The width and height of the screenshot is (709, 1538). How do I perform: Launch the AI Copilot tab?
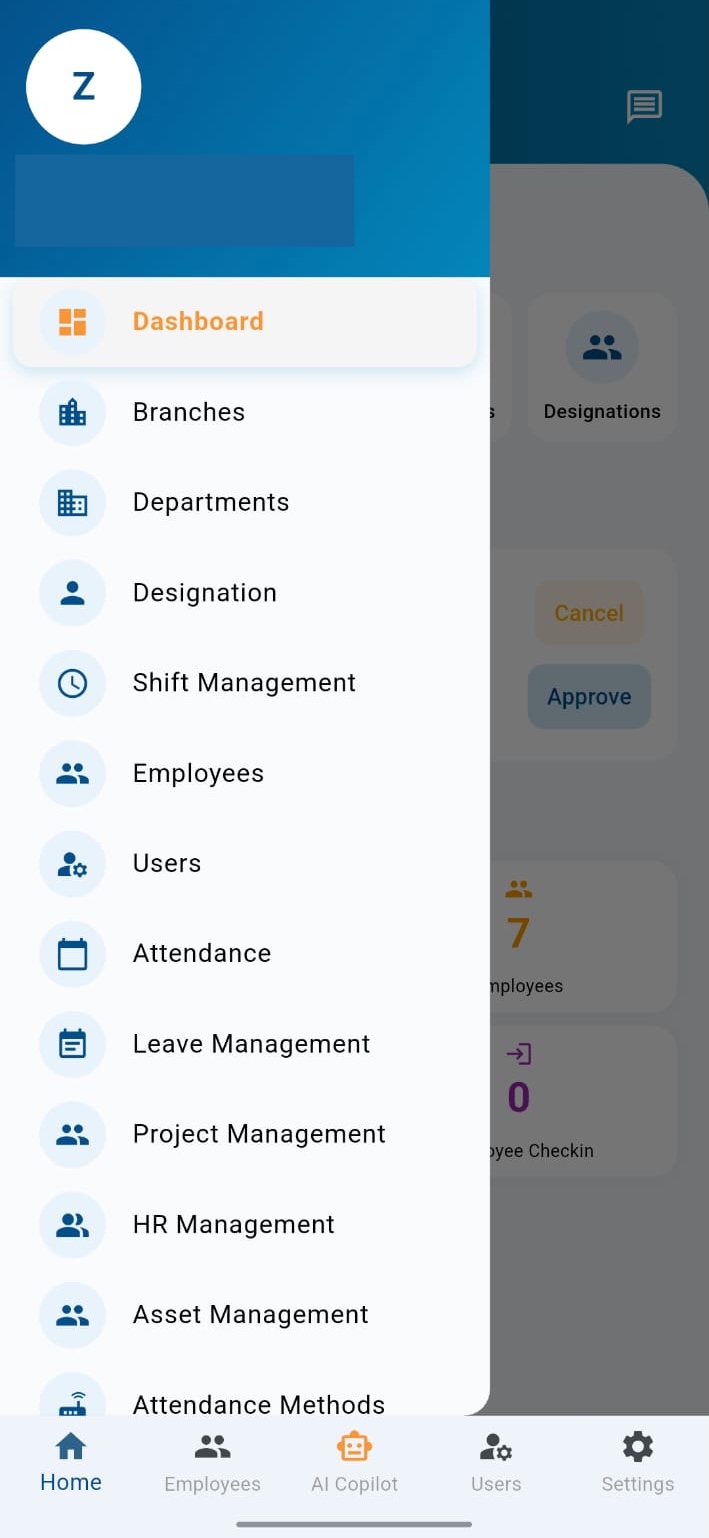click(354, 1462)
